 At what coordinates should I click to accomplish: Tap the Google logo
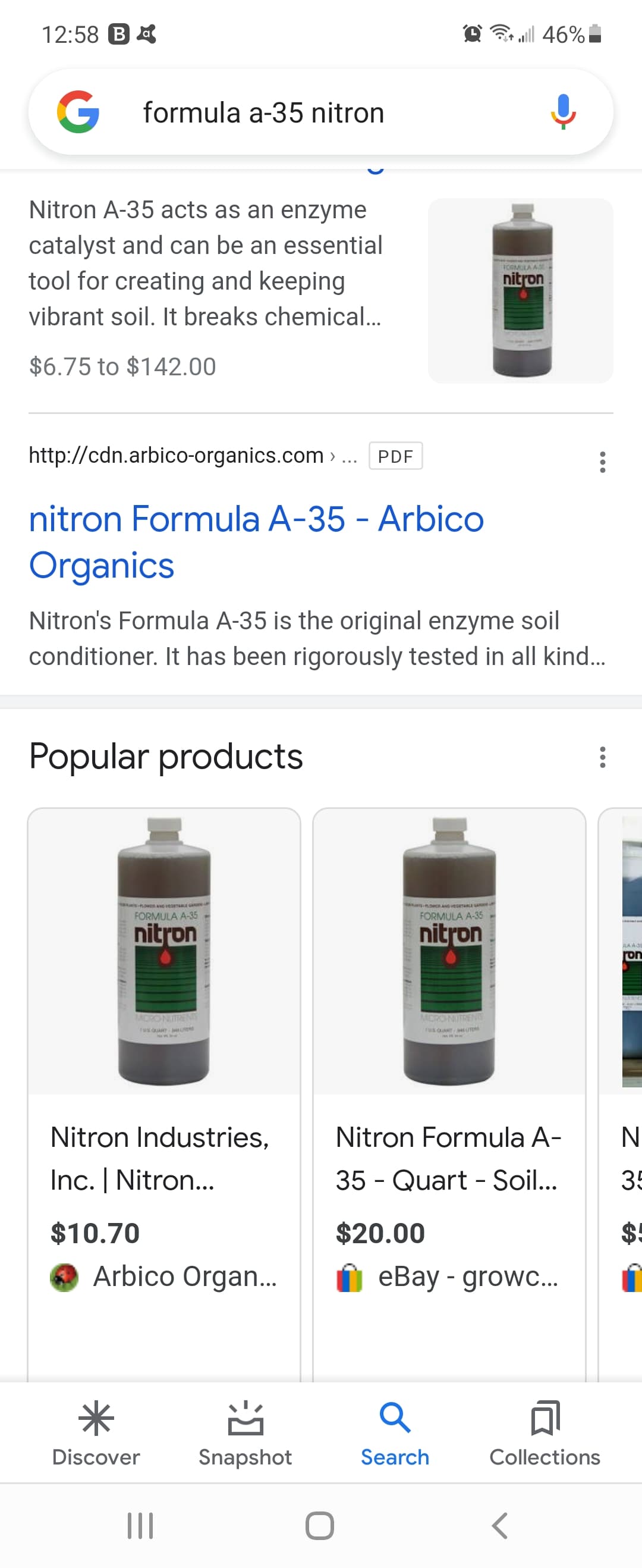78,112
